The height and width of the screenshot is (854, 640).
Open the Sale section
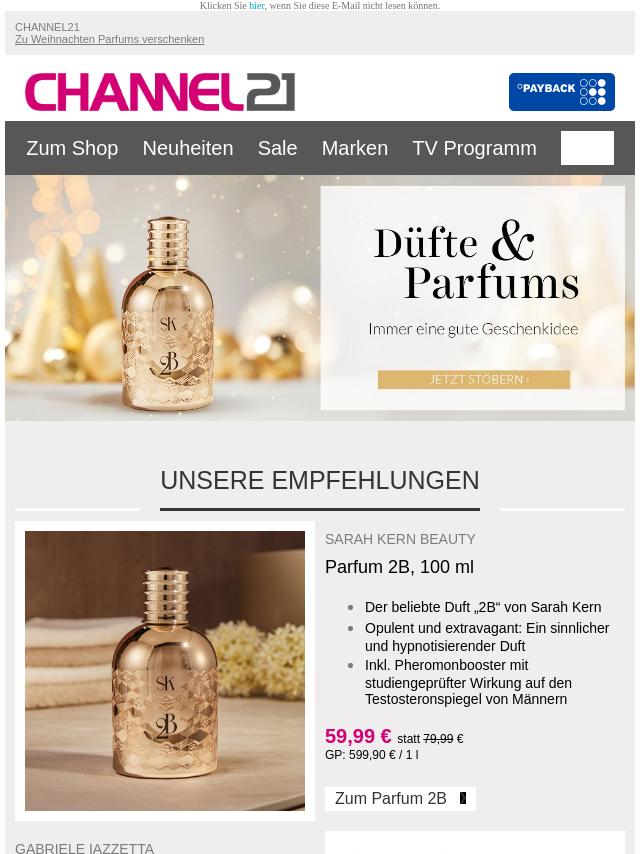pos(277,148)
